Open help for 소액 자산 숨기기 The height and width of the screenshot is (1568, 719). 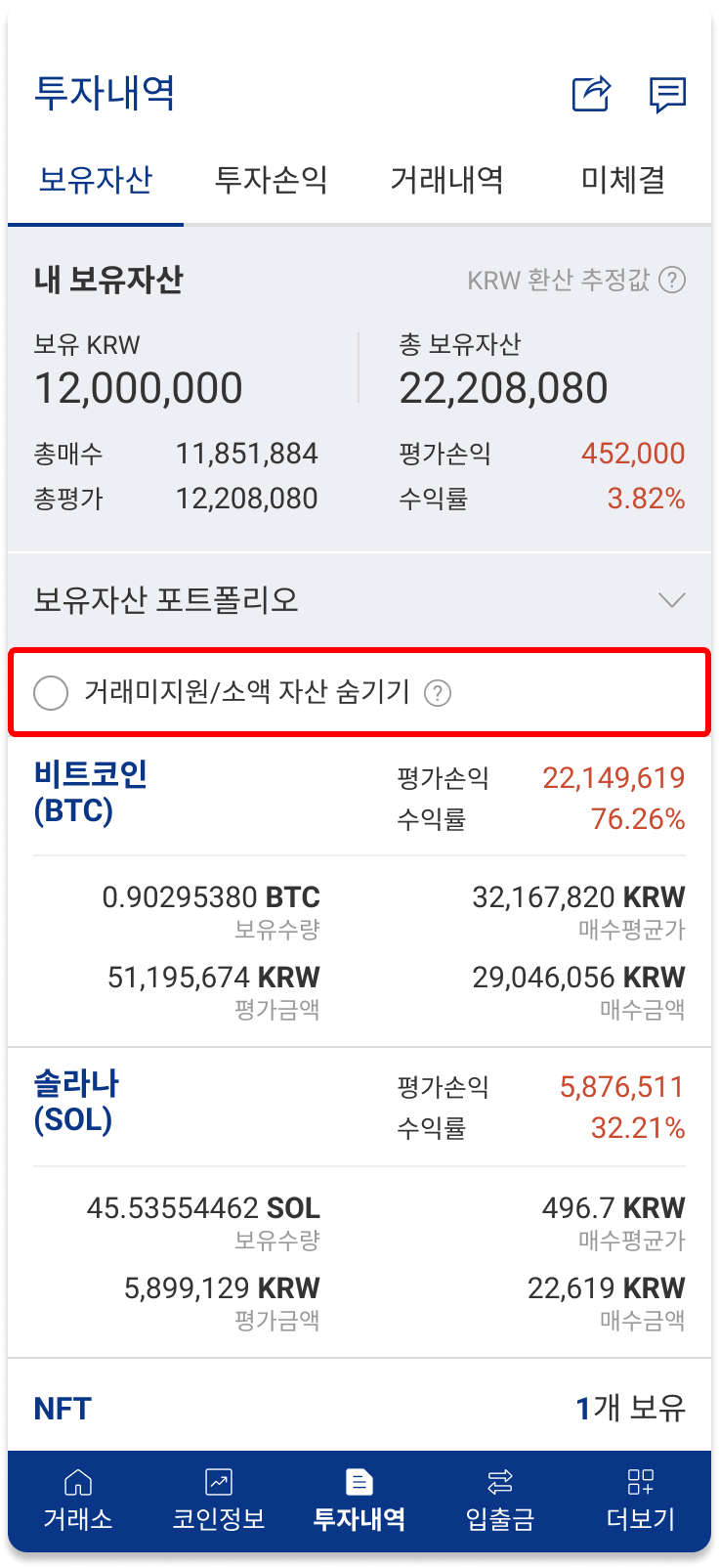click(438, 693)
